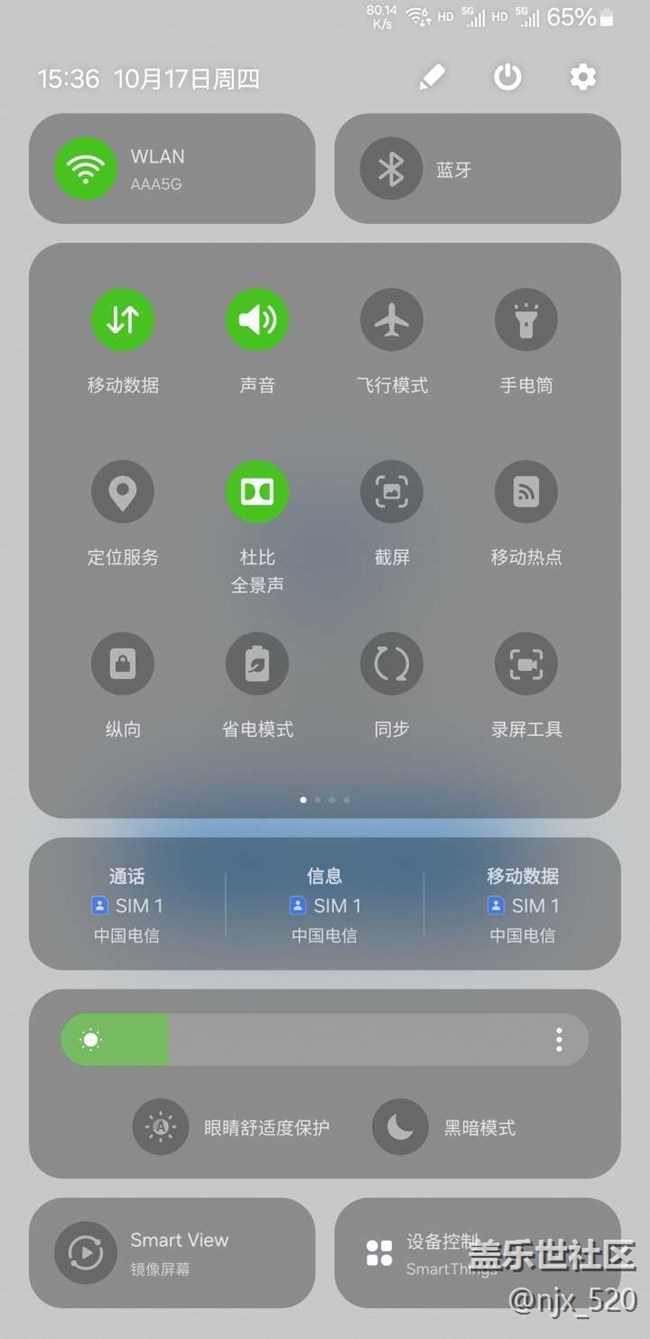Turn off 杜比全景声

pyautogui.click(x=258, y=492)
